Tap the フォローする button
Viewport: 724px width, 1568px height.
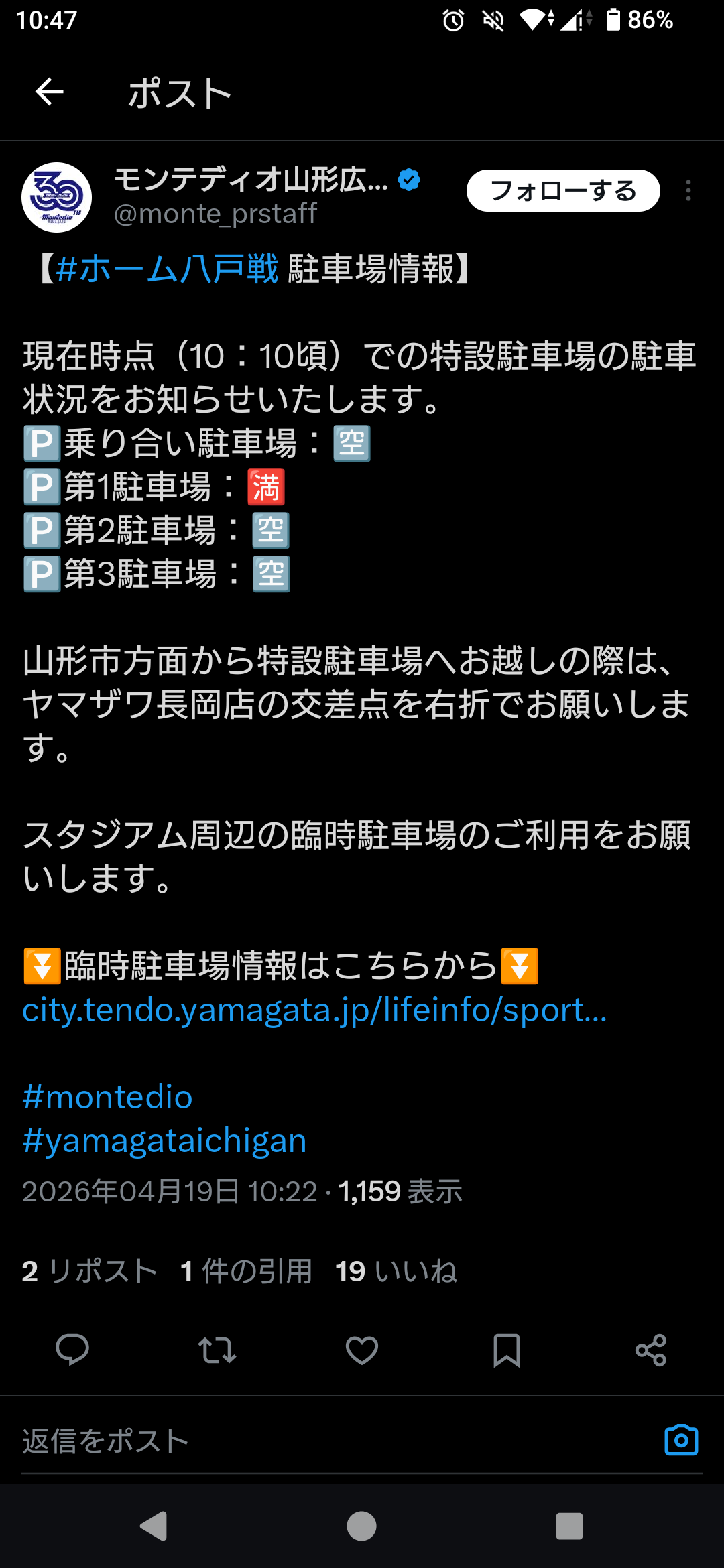(x=562, y=191)
